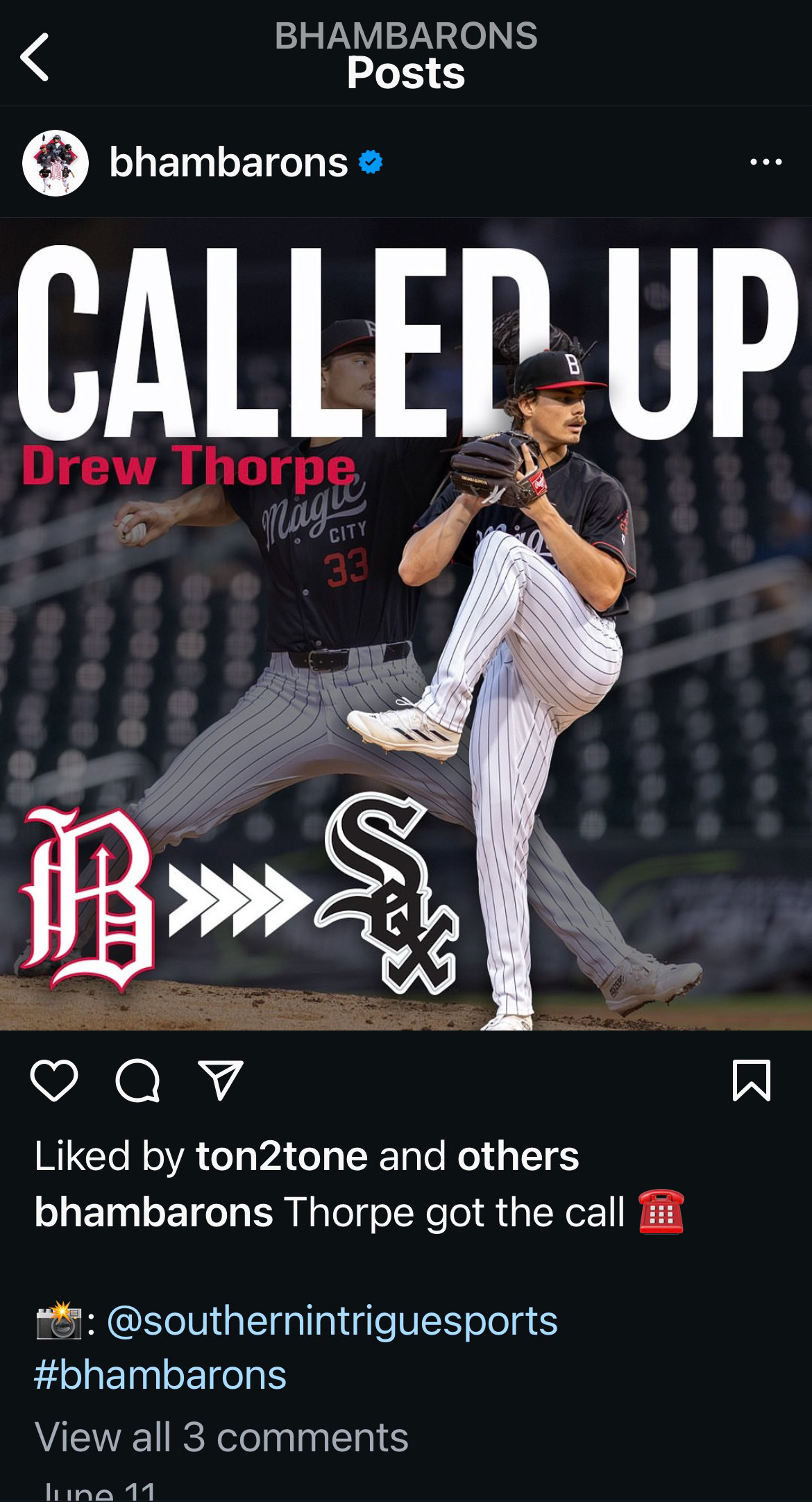812x1502 pixels.
Task: Go back using the back arrow
Action: pos(35,58)
